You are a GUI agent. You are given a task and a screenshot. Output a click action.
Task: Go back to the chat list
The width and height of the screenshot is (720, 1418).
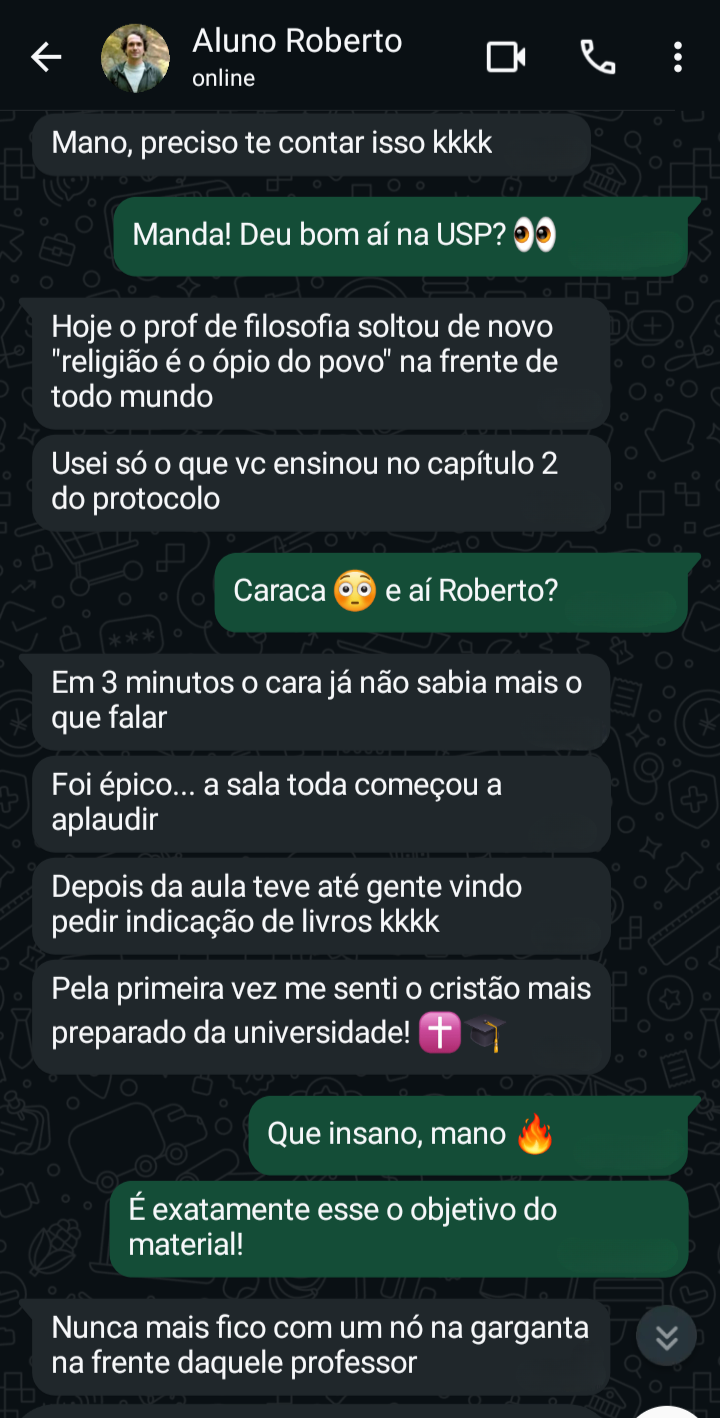(x=46, y=58)
